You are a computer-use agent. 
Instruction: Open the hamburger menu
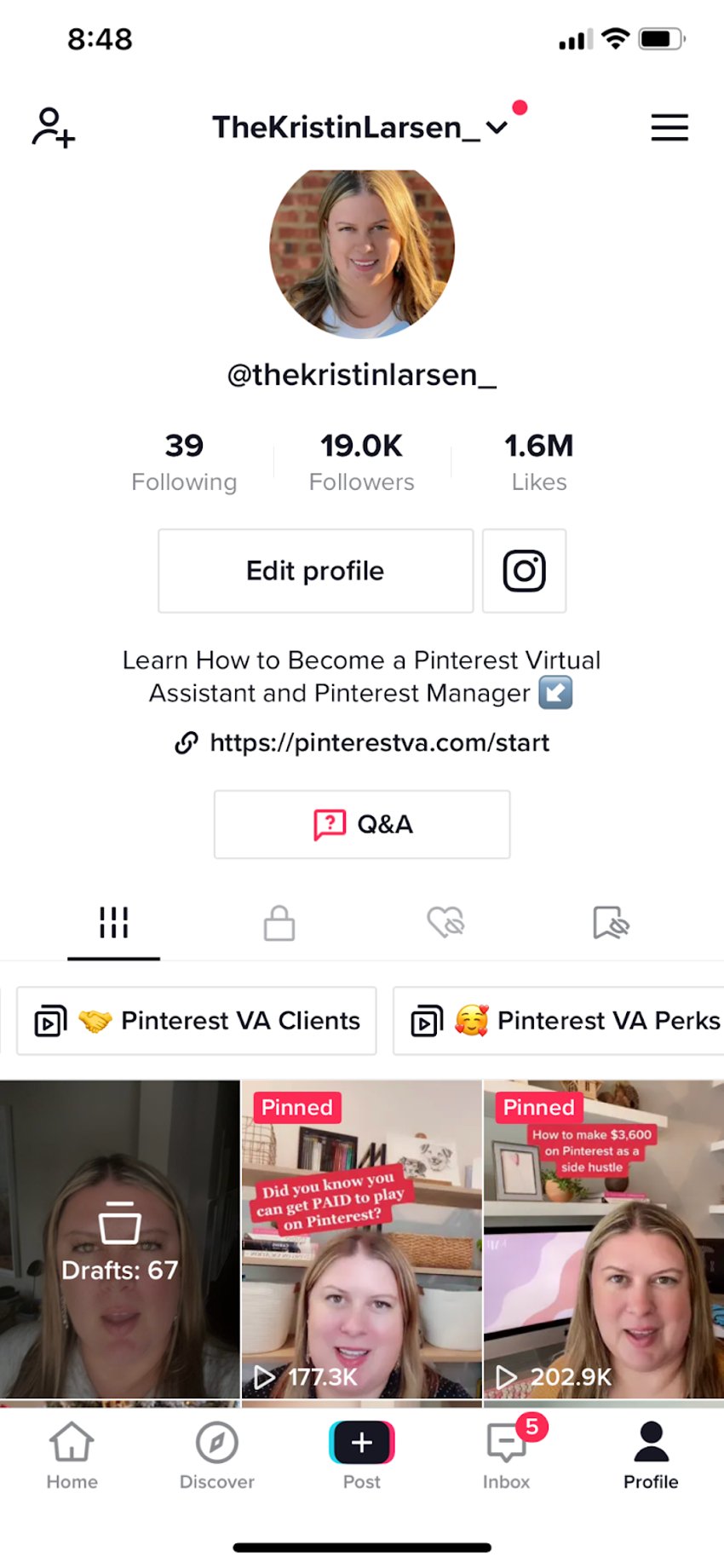[x=669, y=128]
